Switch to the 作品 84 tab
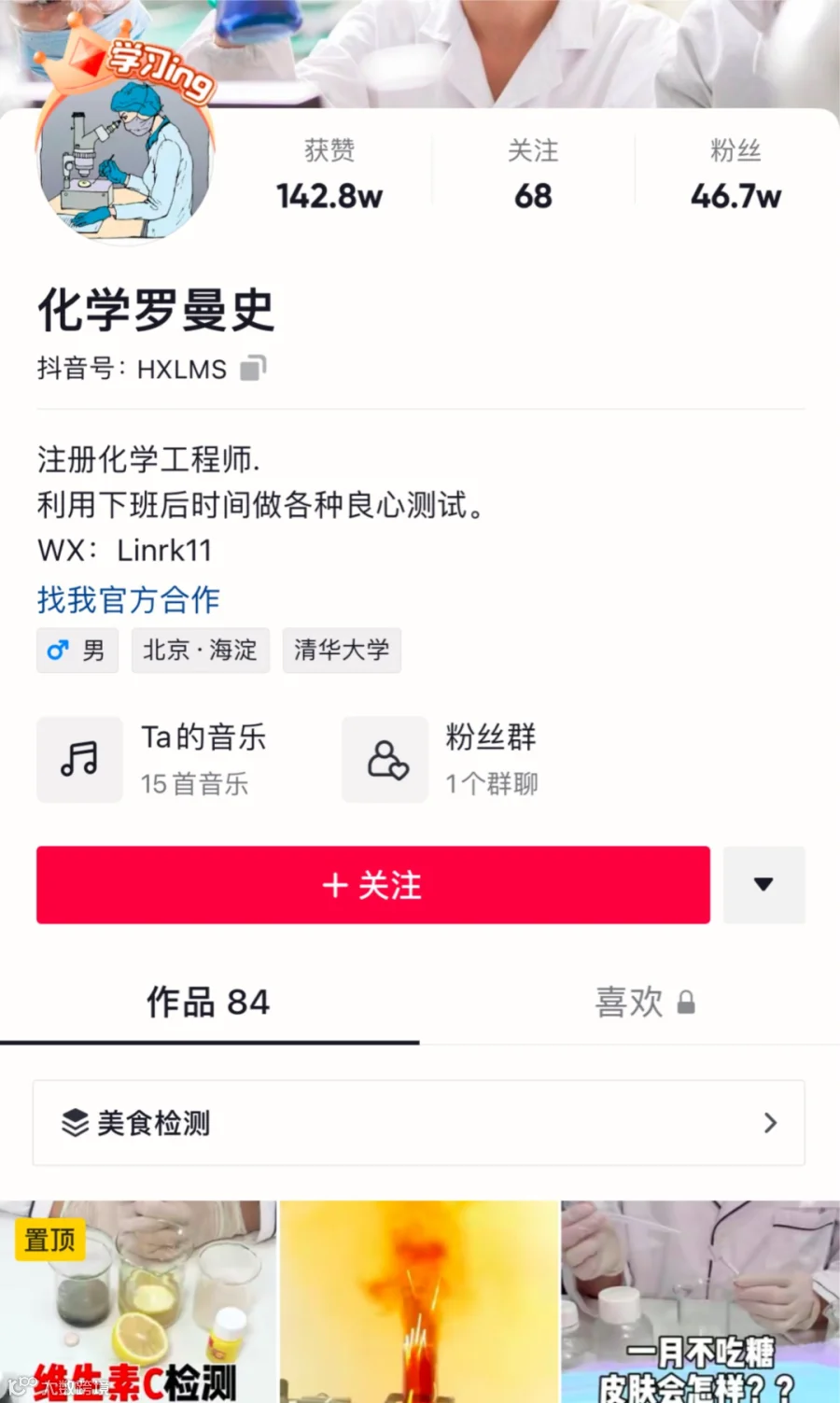Screen dimensions: 840x1403 coord(208,1003)
